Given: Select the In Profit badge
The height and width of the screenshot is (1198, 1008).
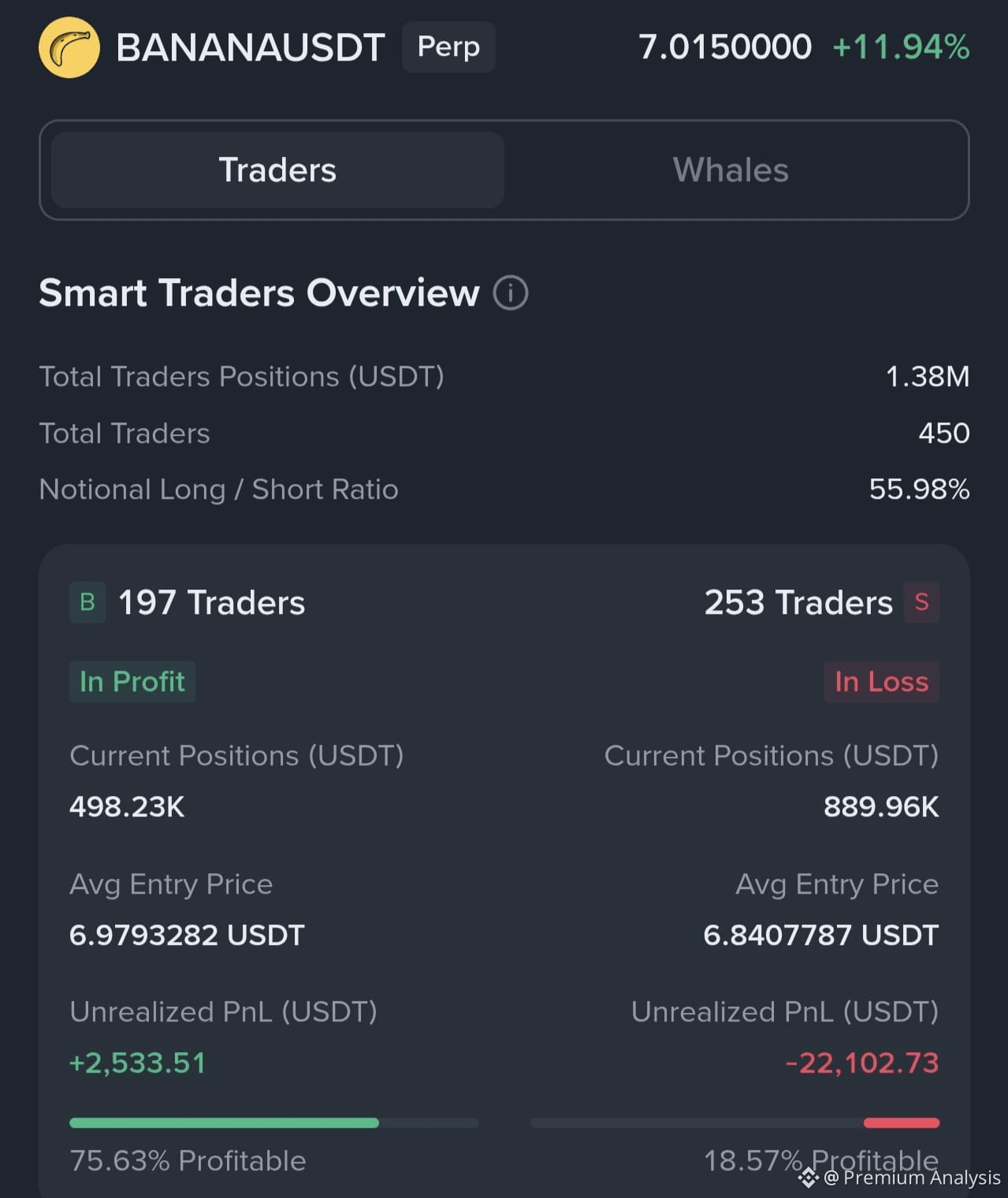Looking at the screenshot, I should 132,681.
